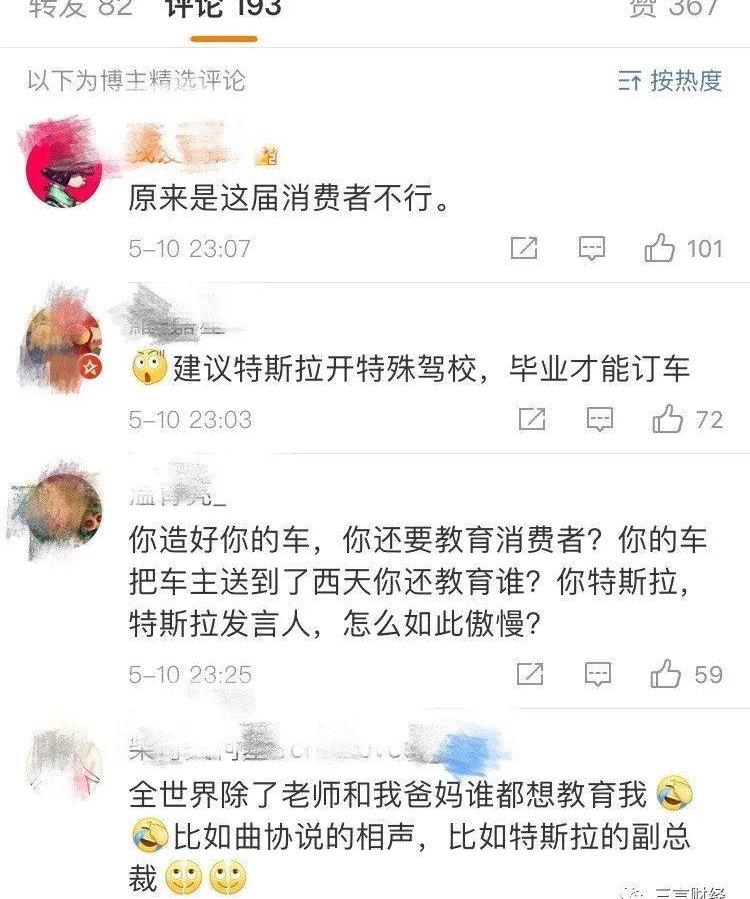Repost the comment 原来是这届消费者不行
This screenshot has height=899, width=750.
pyautogui.click(x=524, y=248)
